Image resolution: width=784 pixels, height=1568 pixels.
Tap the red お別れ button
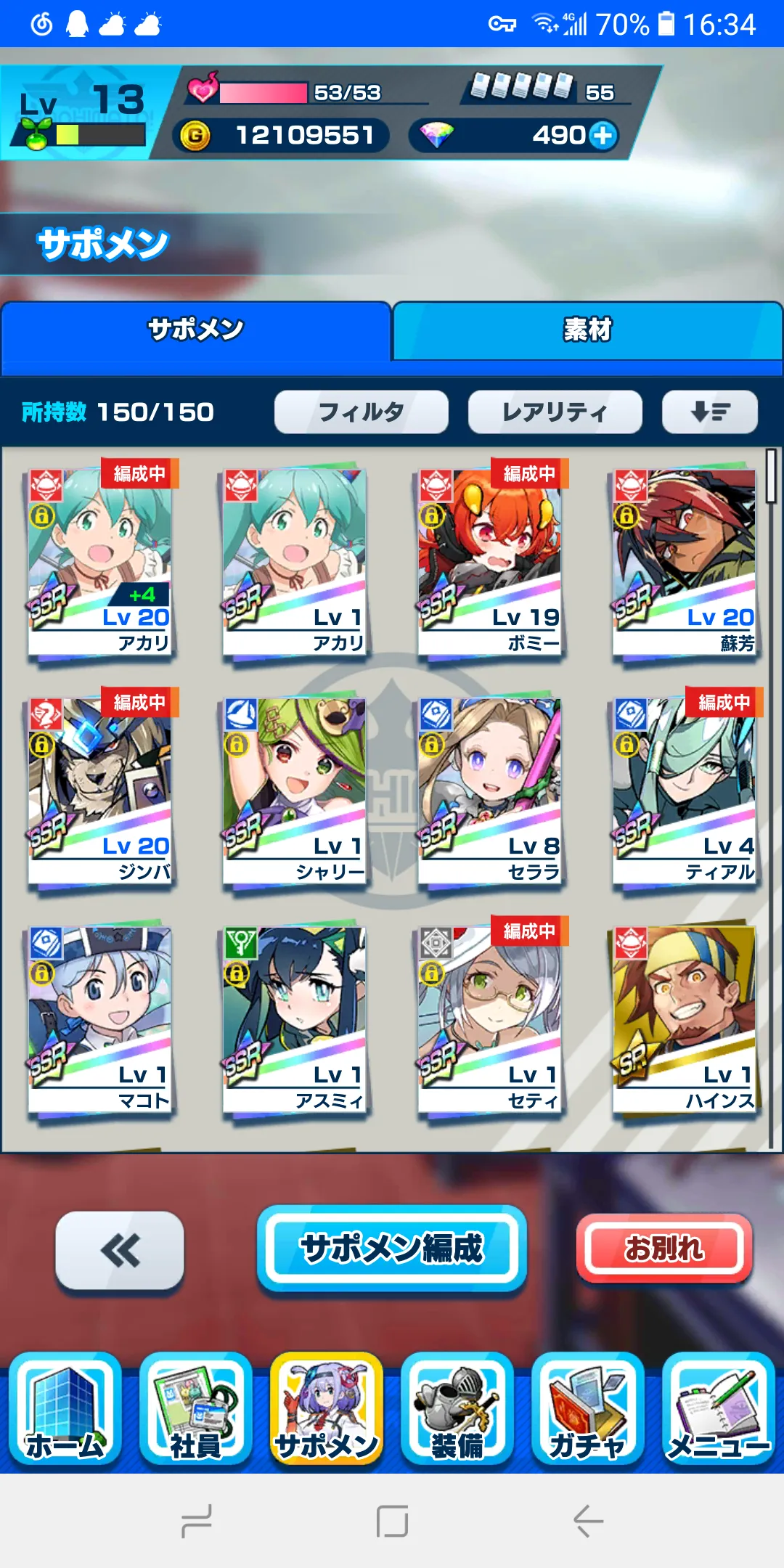663,1249
